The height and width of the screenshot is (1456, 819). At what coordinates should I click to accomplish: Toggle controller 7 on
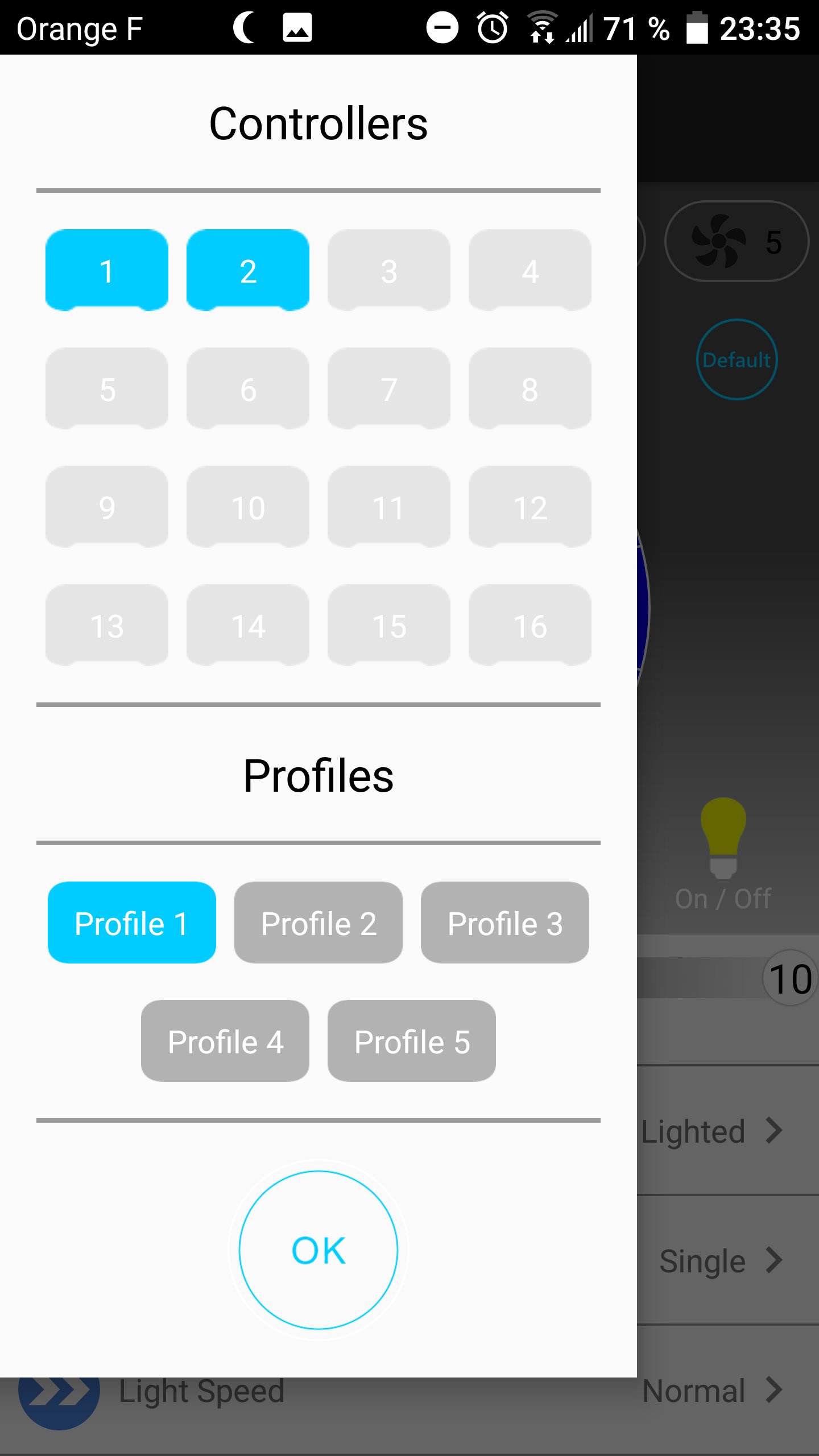pos(389,388)
